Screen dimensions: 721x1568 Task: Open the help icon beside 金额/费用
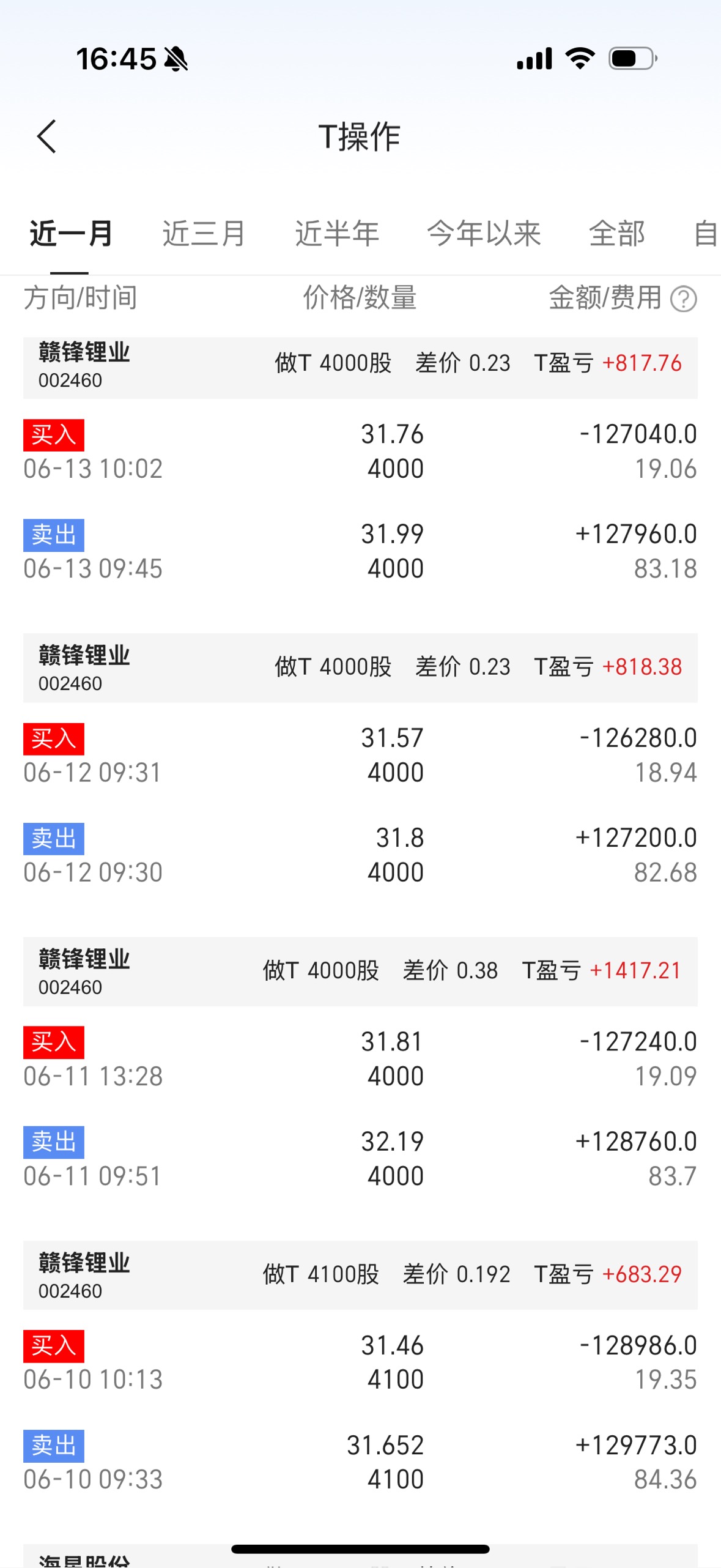(683, 299)
